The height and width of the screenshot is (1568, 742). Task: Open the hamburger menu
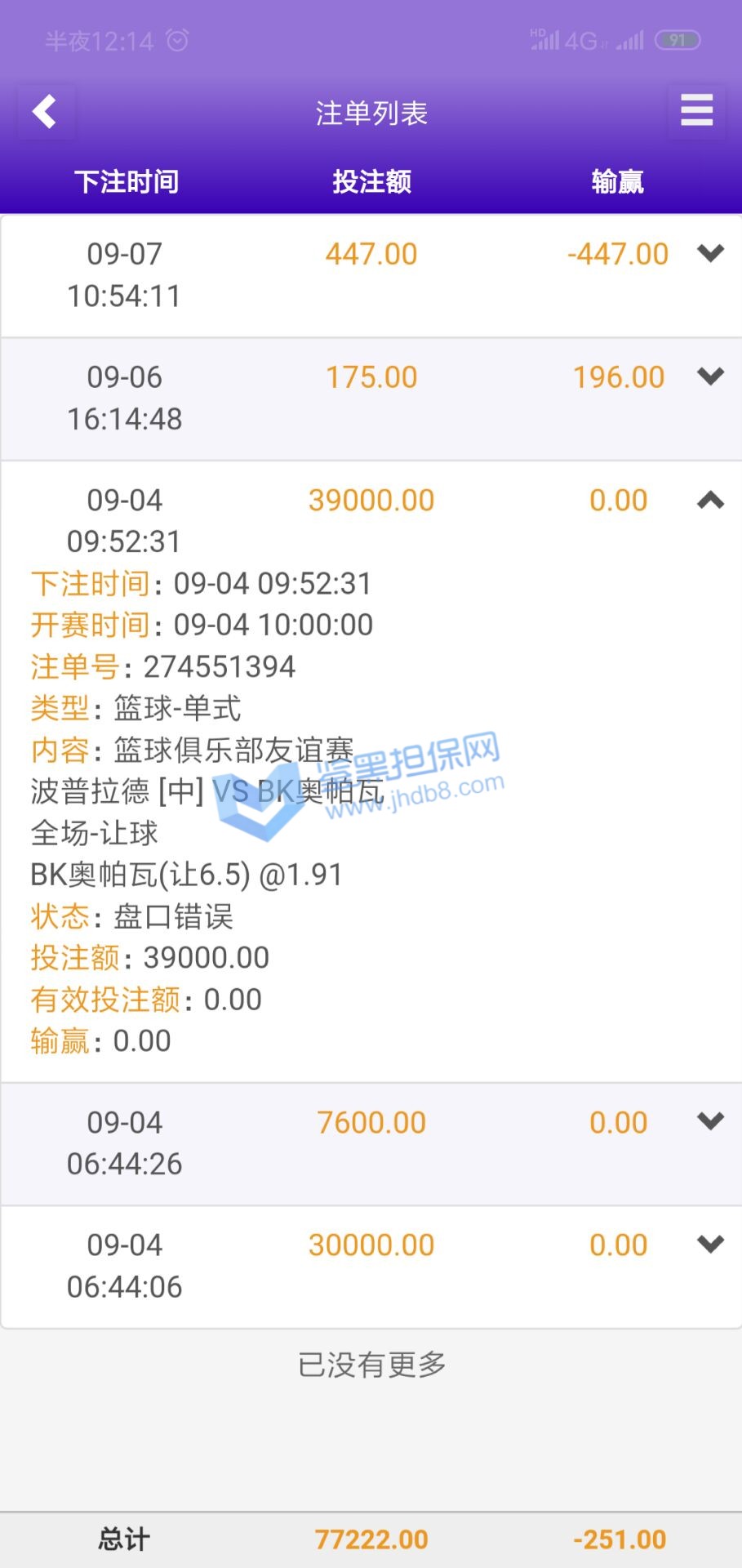696,110
